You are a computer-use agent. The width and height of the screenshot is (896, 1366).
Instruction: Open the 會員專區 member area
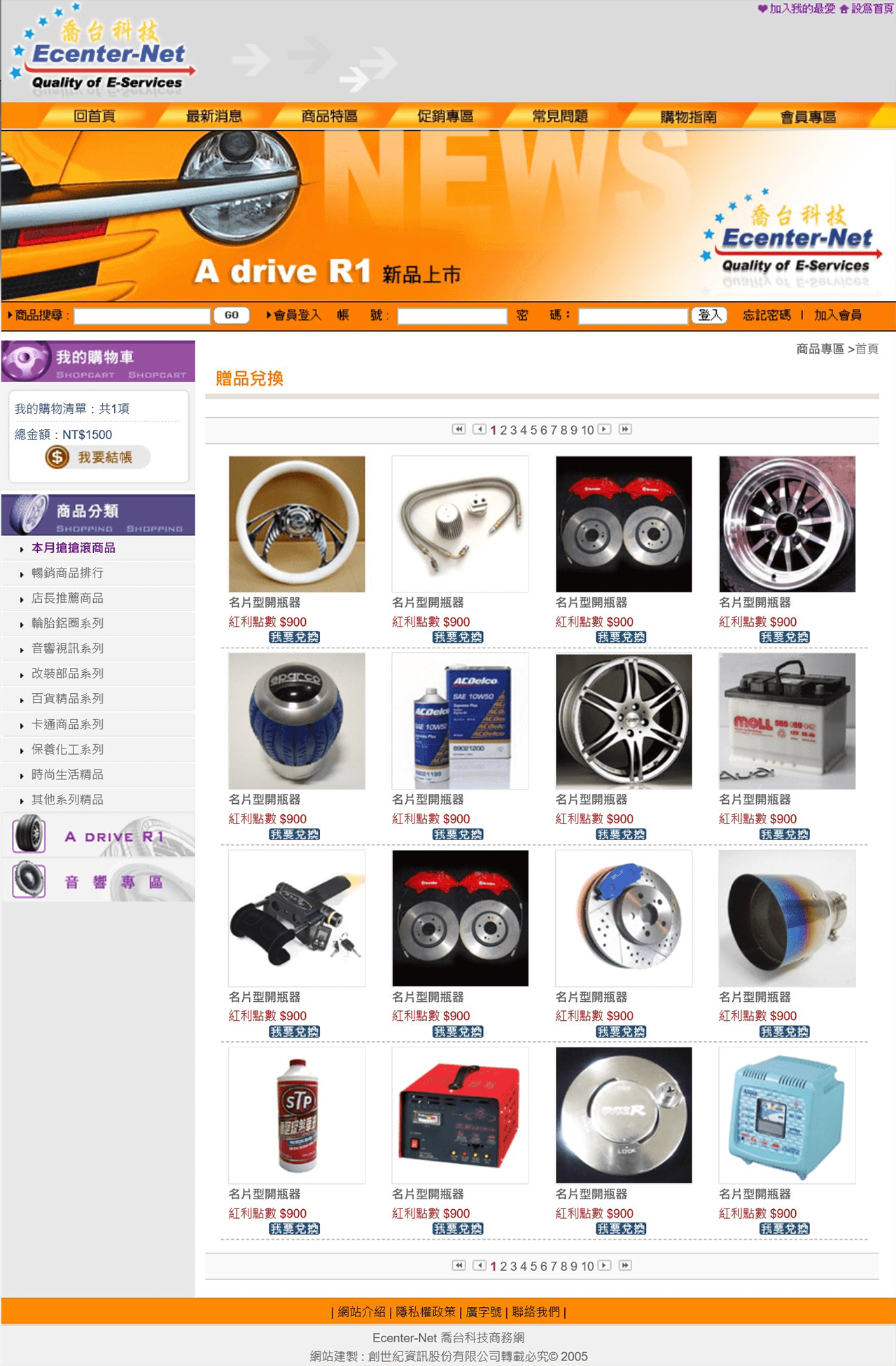[x=808, y=117]
